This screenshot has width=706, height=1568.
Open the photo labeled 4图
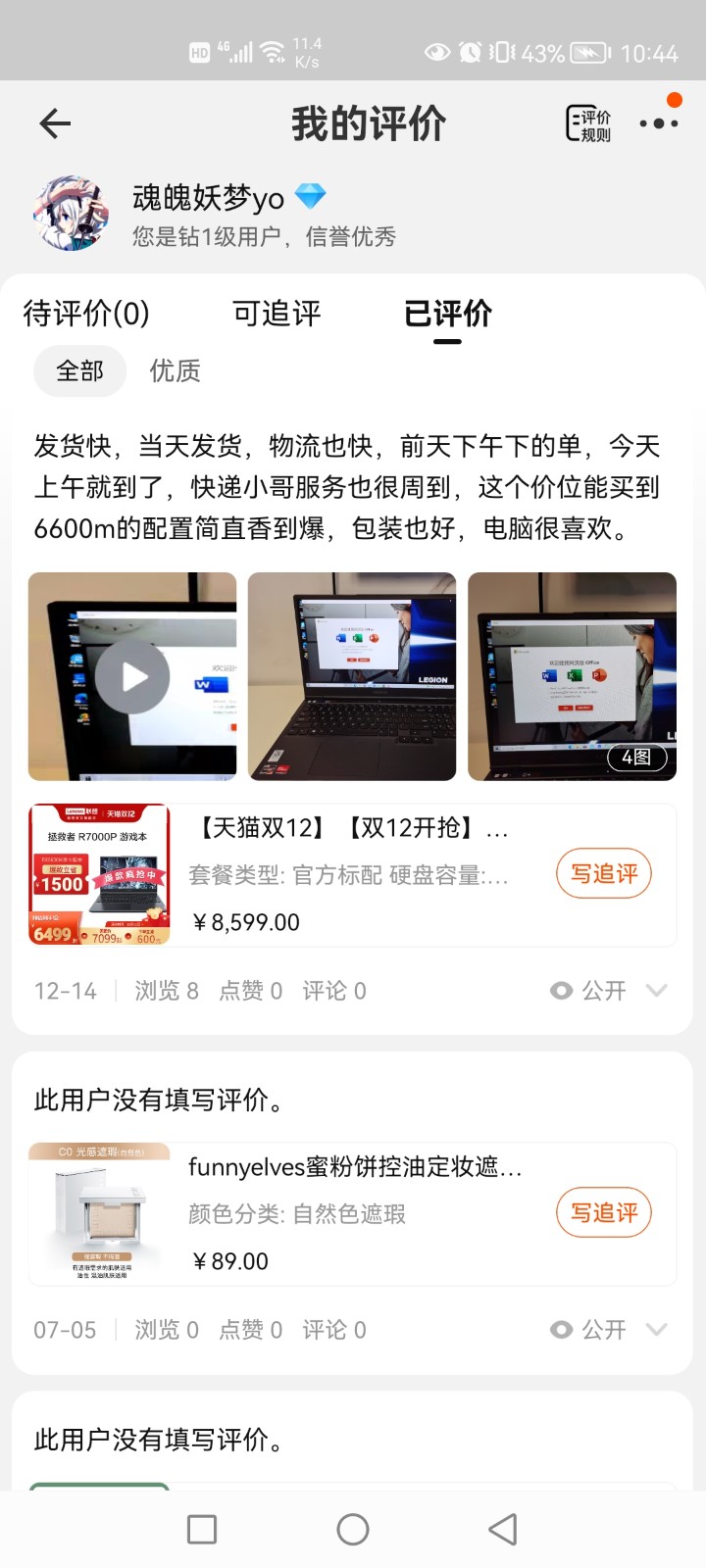tap(572, 677)
